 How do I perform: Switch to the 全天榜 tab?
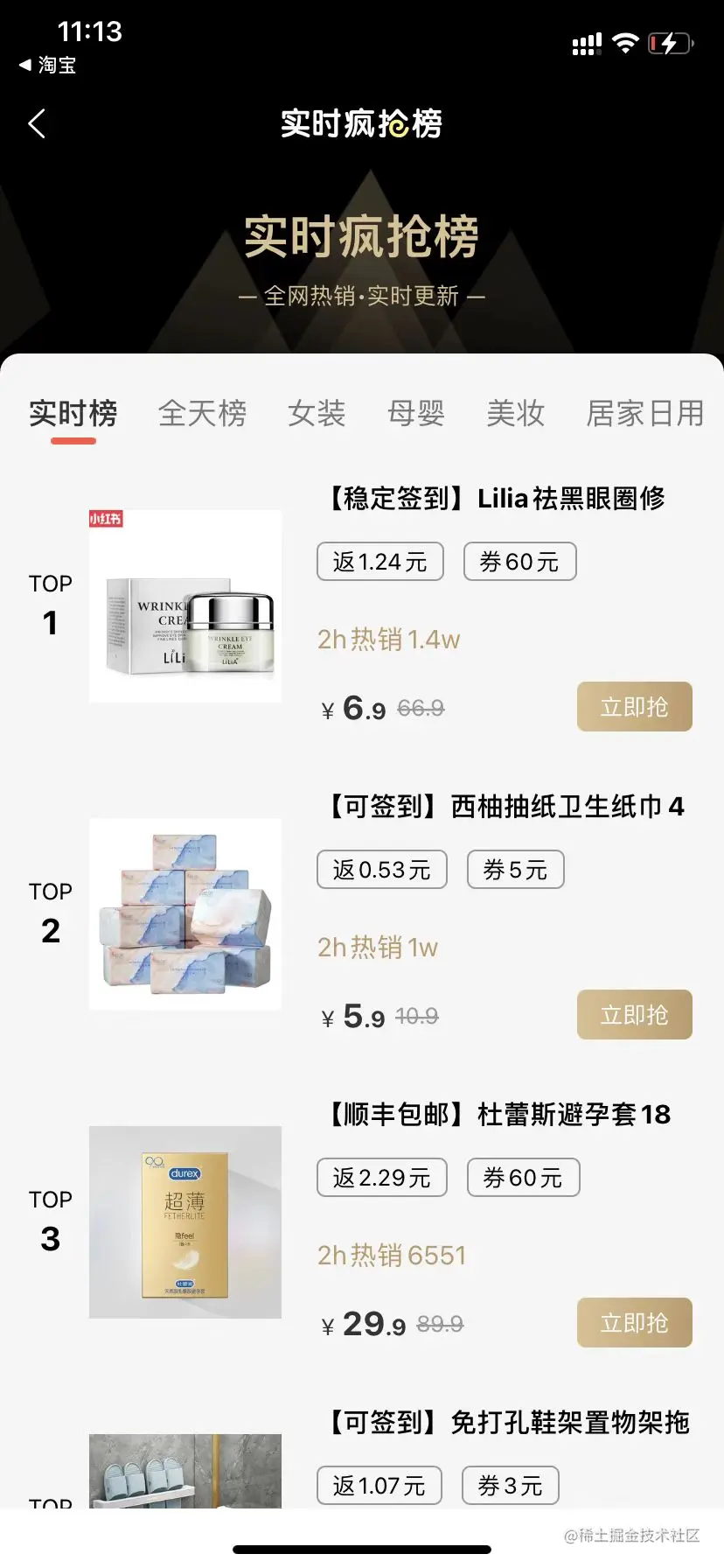tap(202, 413)
